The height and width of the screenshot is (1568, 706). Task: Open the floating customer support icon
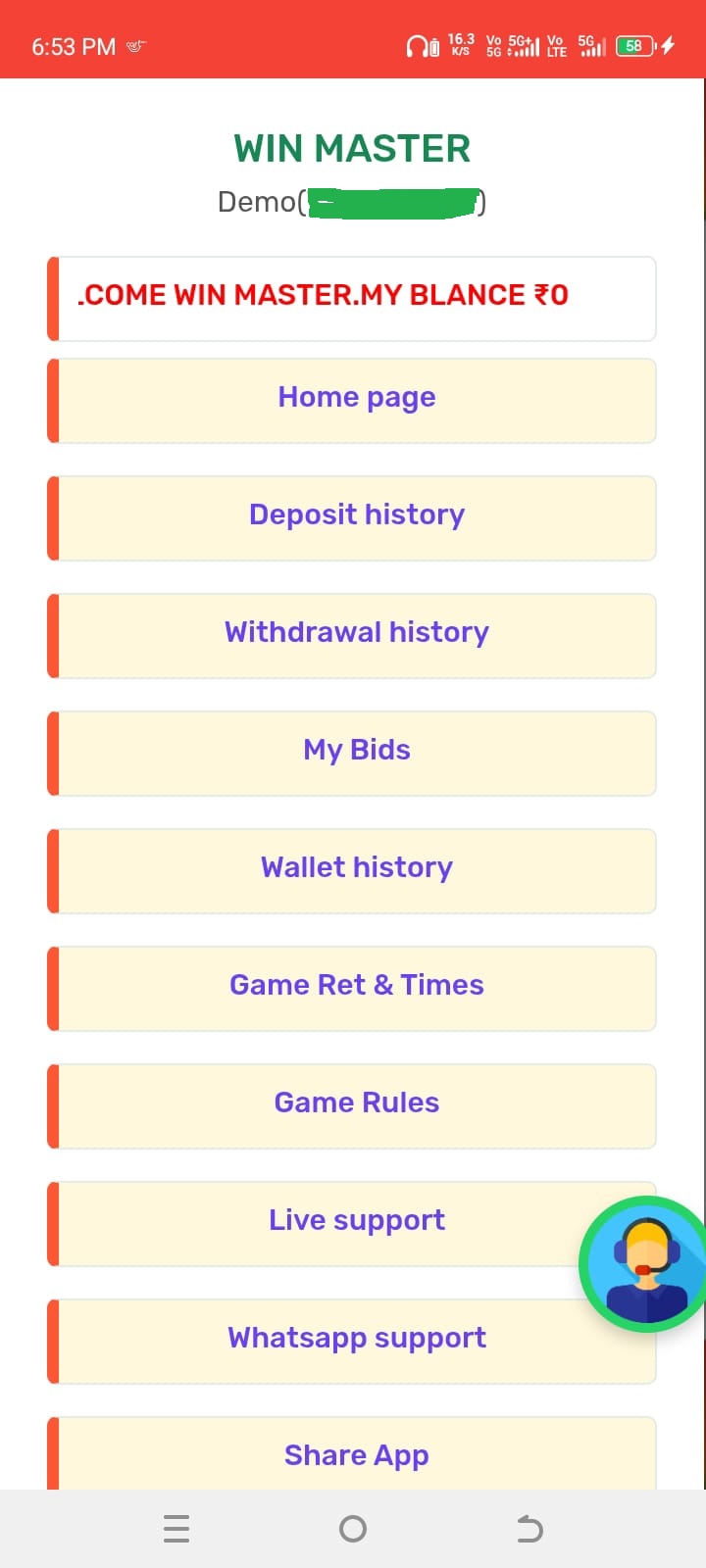[644, 1263]
